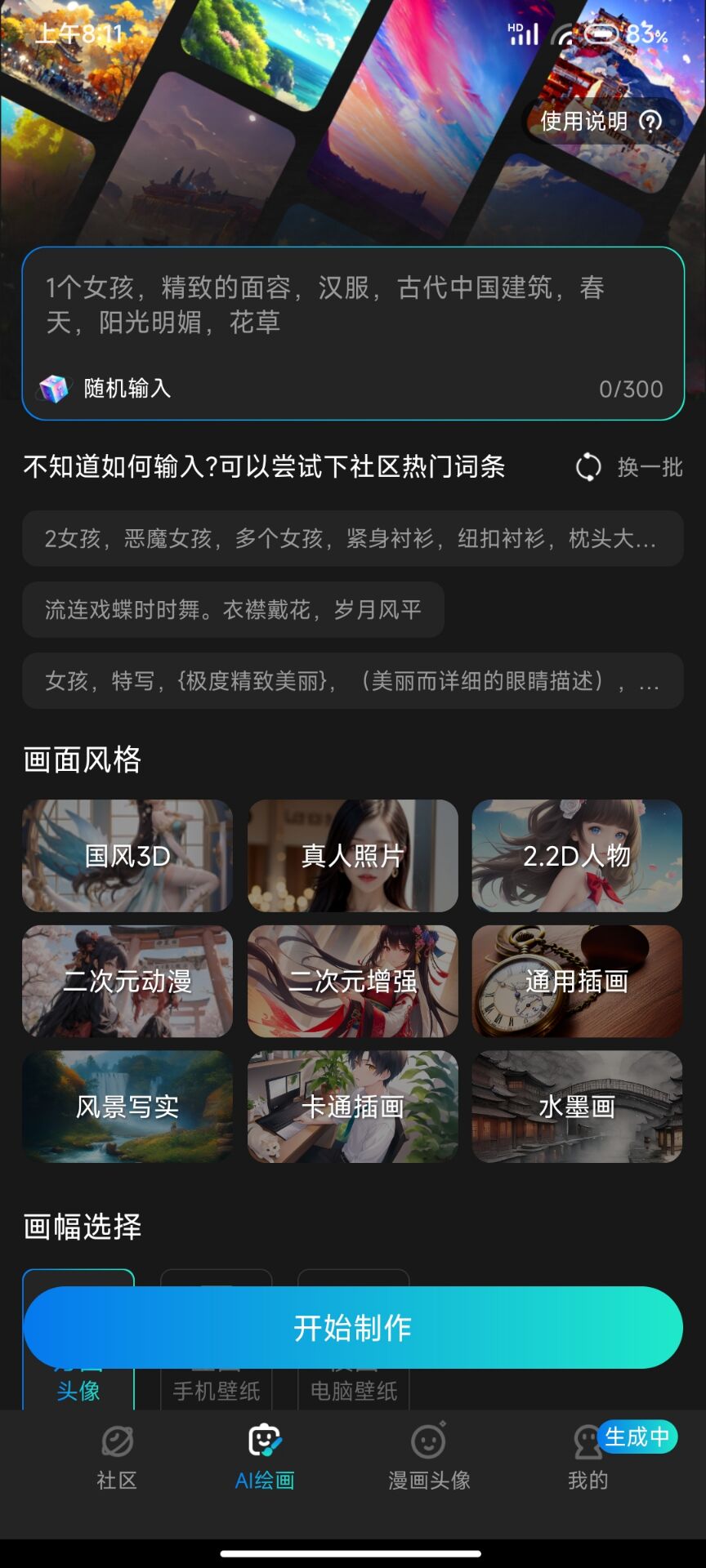Open the 使用说明 help guide
Viewport: 706px width, 1568px height.
point(601,122)
